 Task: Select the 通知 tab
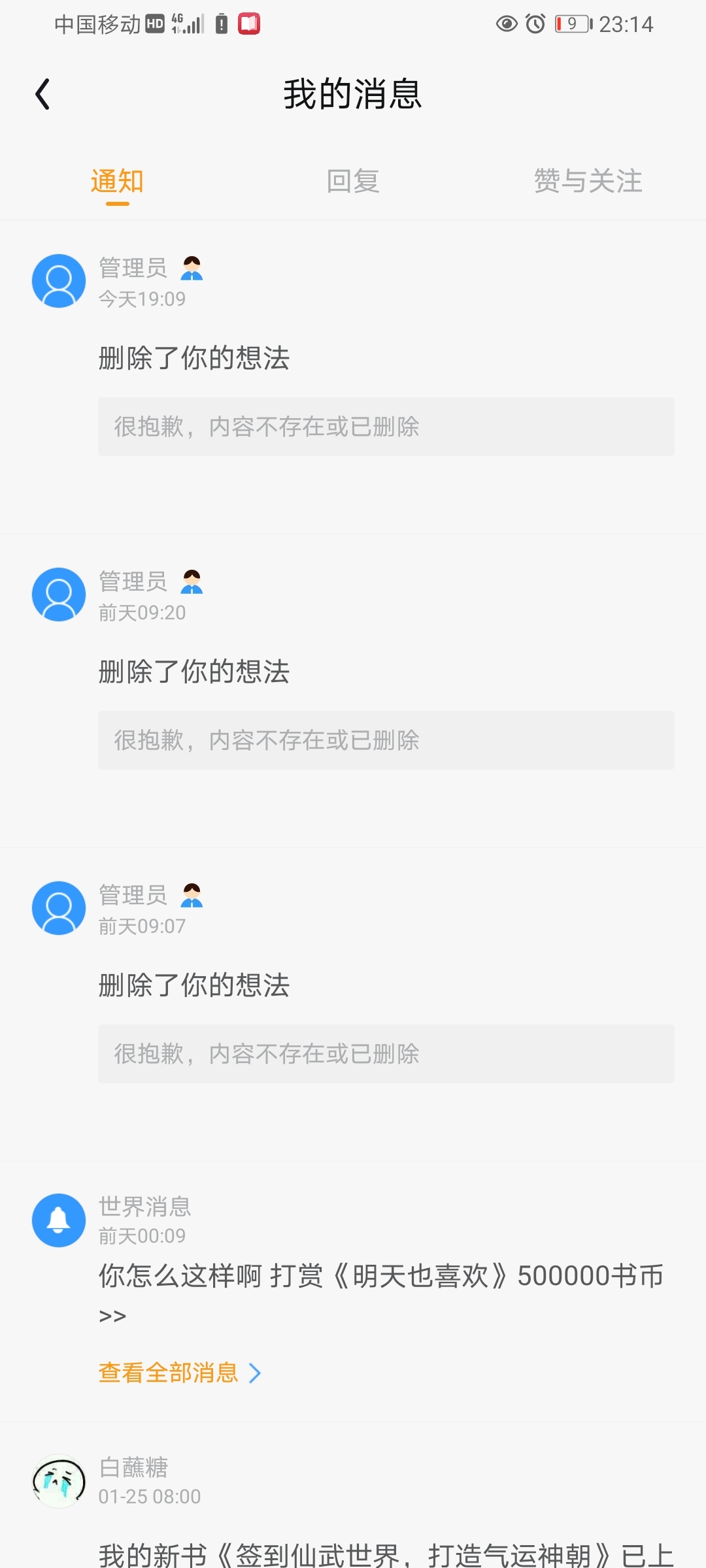pos(117,181)
